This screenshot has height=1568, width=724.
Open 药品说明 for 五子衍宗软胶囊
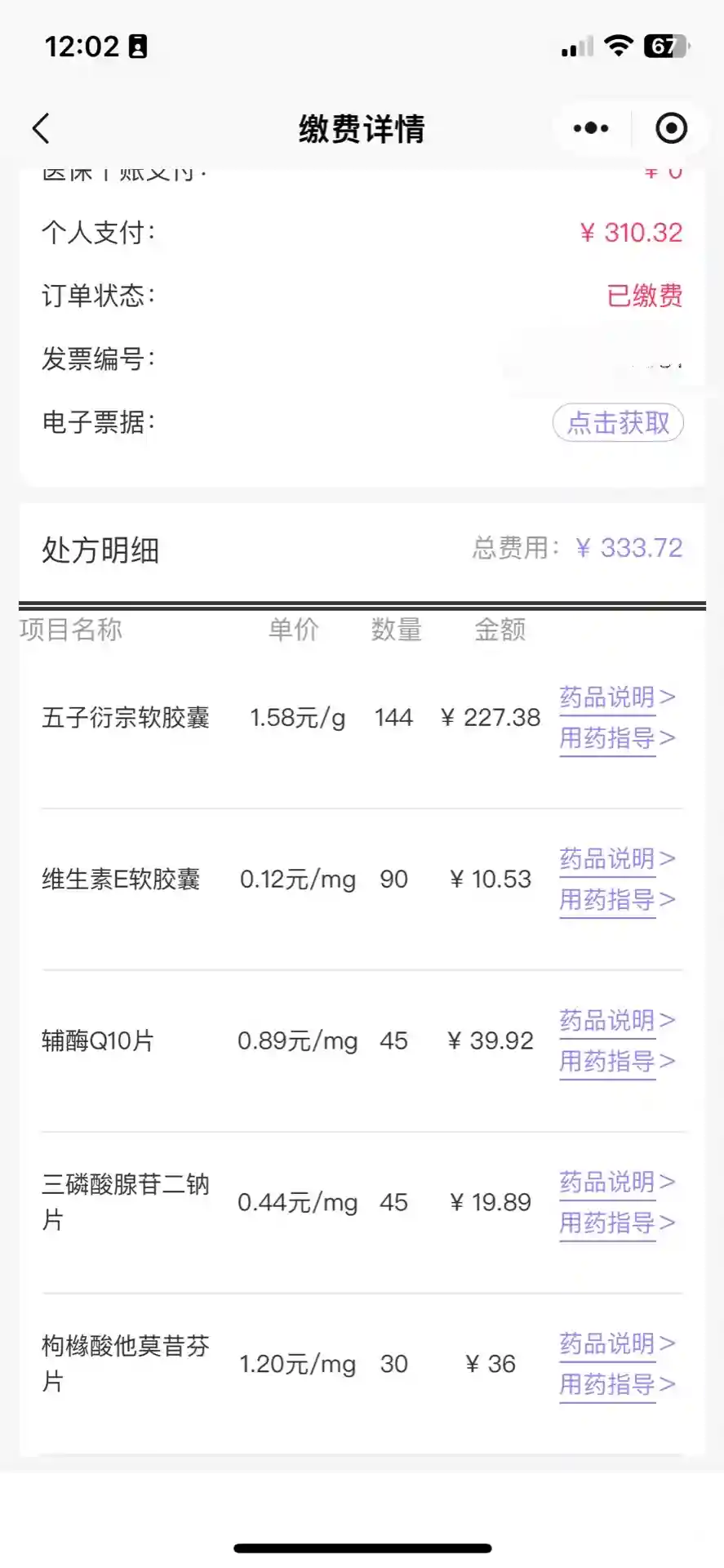pyautogui.click(x=616, y=697)
